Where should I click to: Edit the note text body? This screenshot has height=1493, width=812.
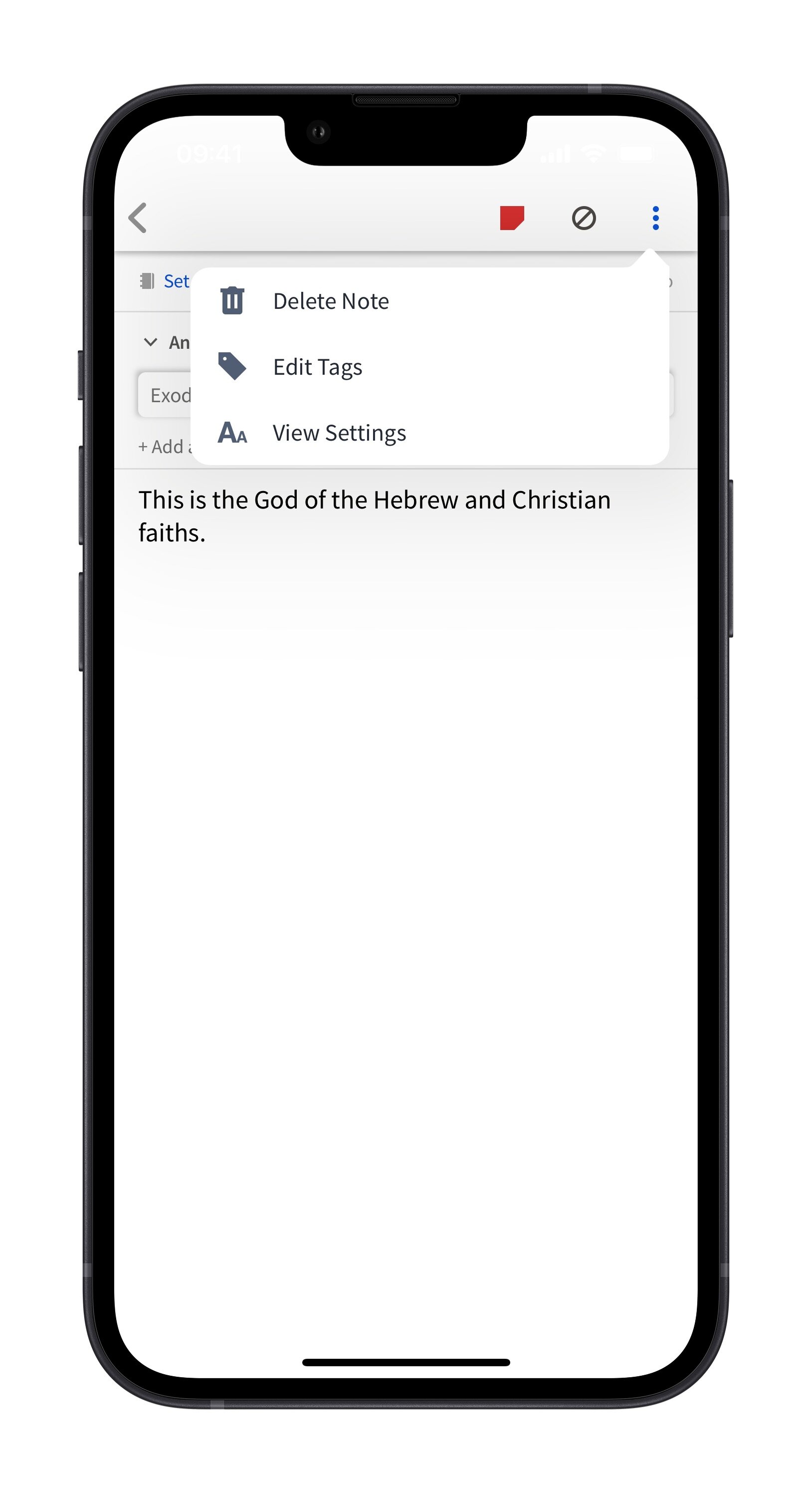tap(374, 516)
